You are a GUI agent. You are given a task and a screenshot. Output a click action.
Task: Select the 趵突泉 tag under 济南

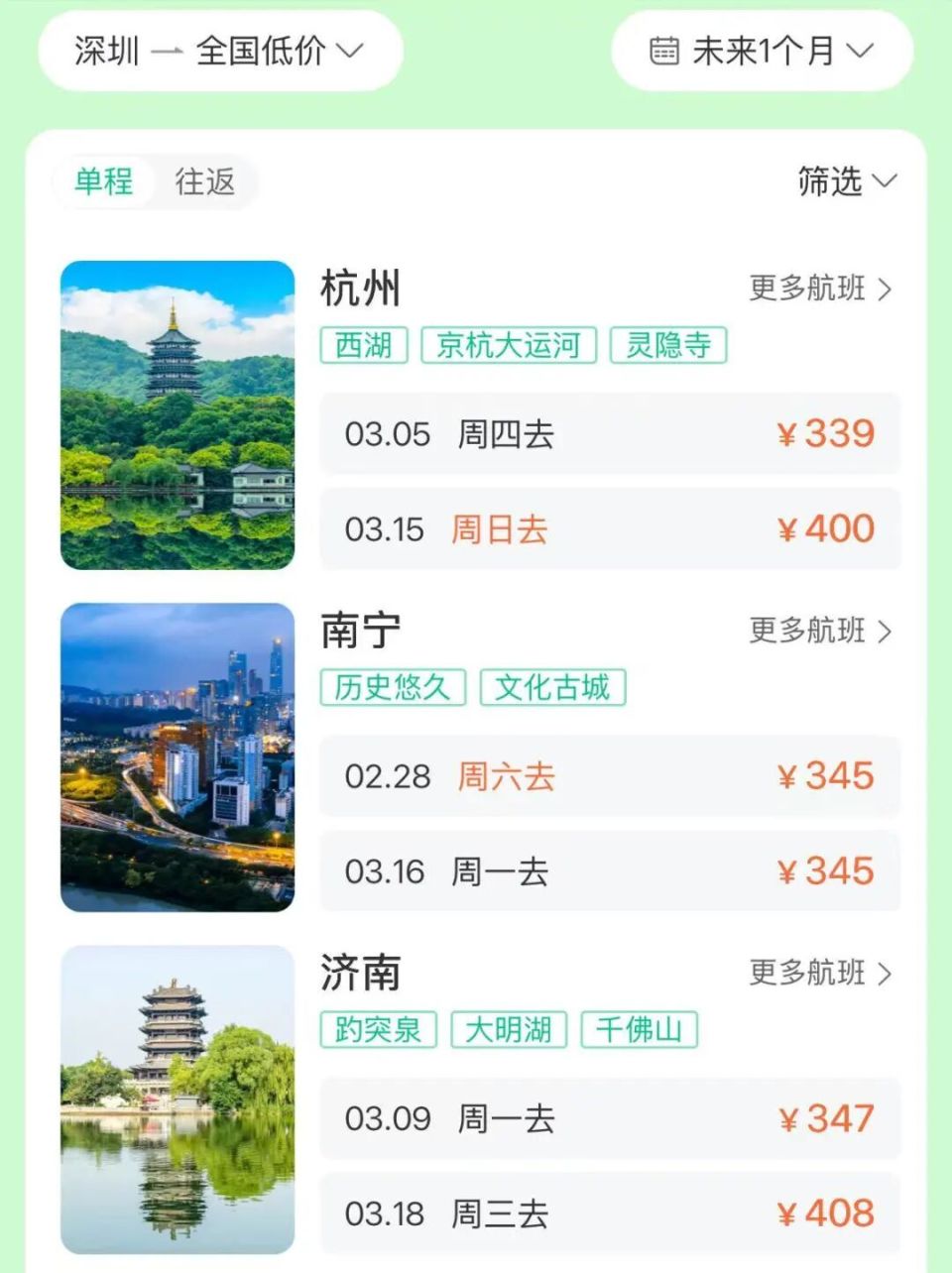tap(378, 1031)
